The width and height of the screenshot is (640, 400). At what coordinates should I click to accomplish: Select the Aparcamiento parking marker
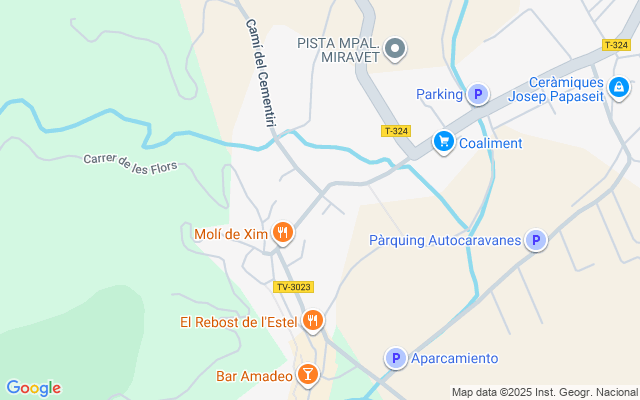[x=395, y=358]
